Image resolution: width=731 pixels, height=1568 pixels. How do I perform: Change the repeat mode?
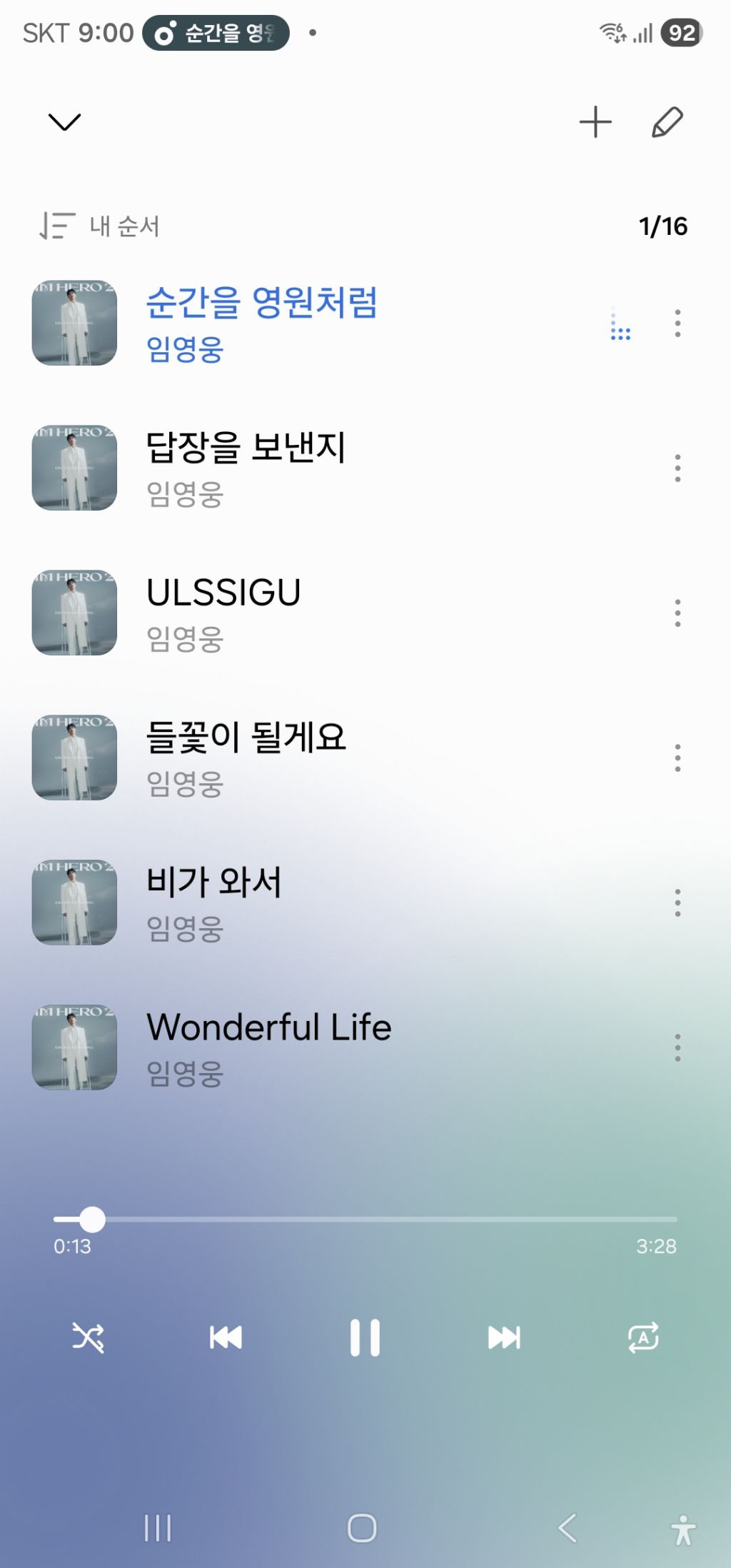click(x=642, y=1337)
